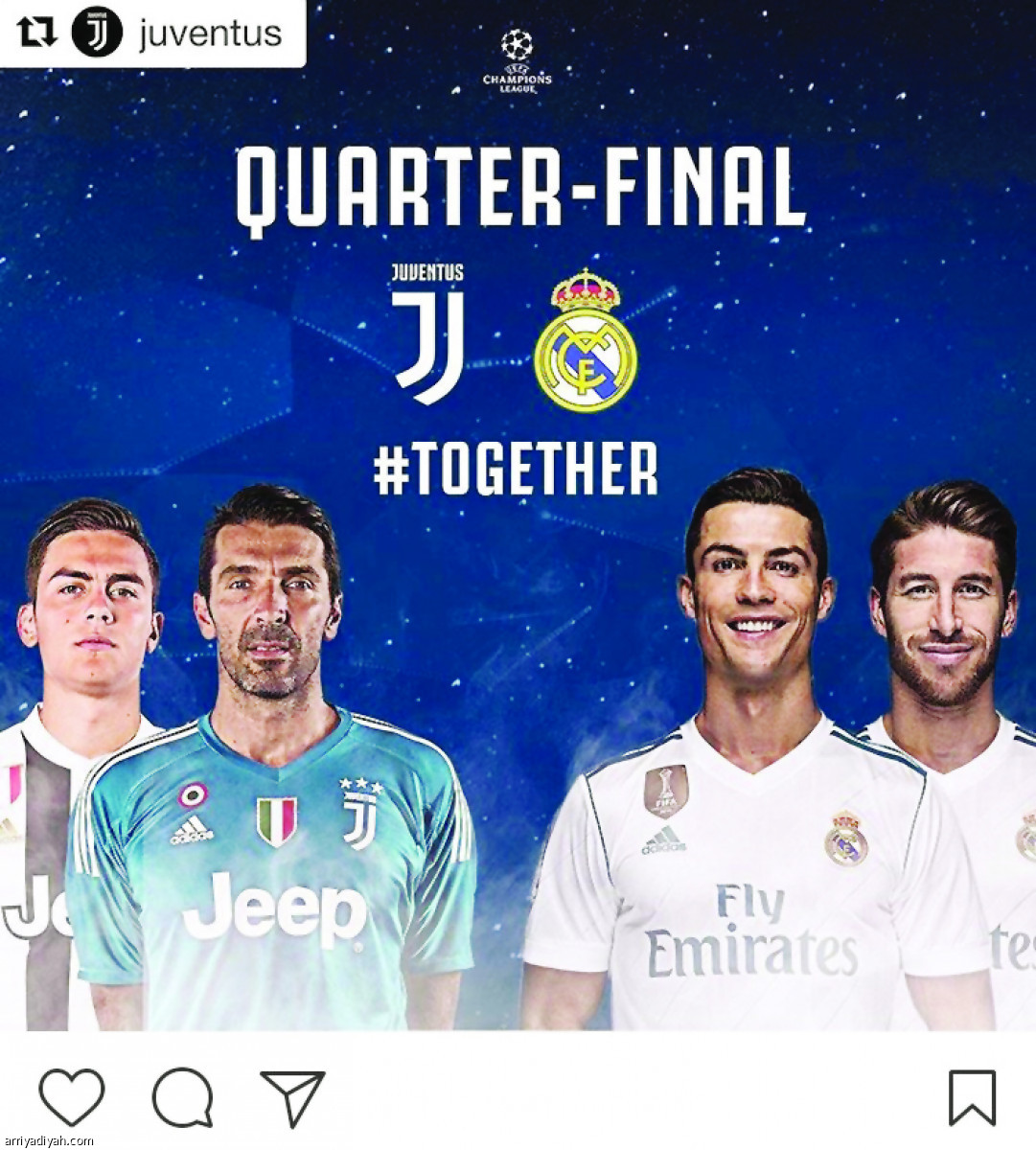Open the Quarter-Final post image
Image resolution: width=1036 pixels, height=1150 pixels.
click(x=518, y=537)
